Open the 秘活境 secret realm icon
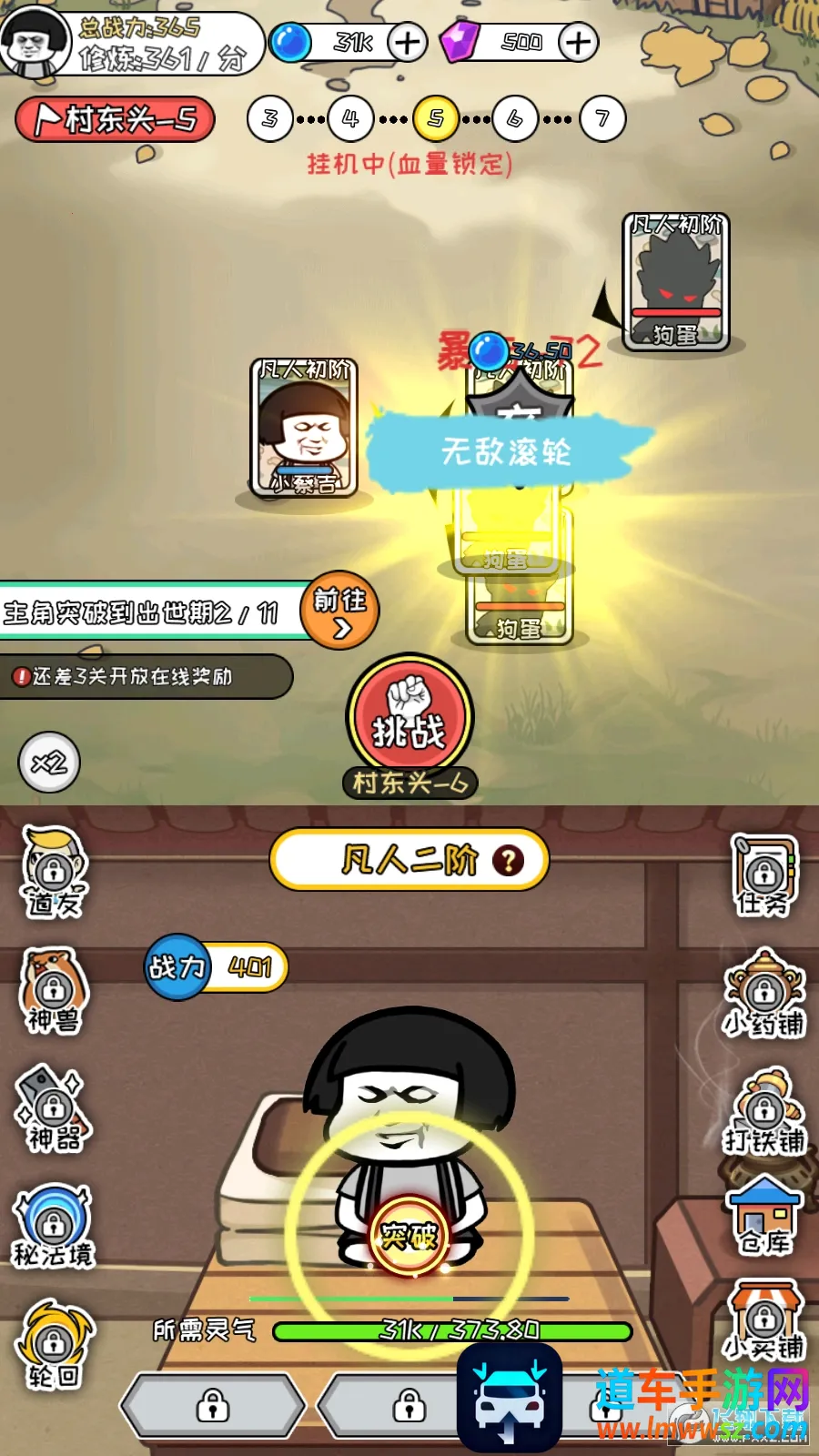 [x=53, y=1226]
